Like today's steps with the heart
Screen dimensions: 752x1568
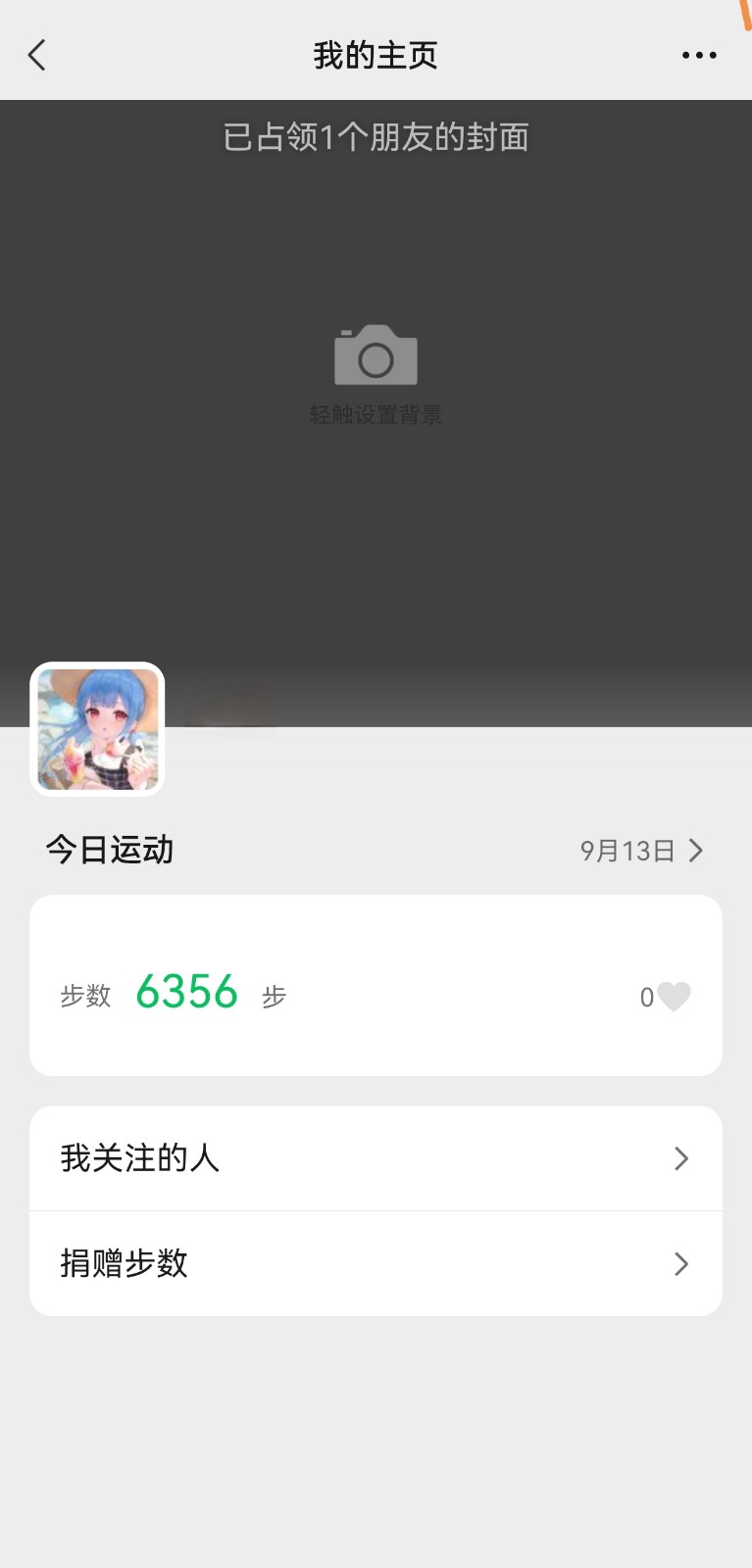[674, 997]
